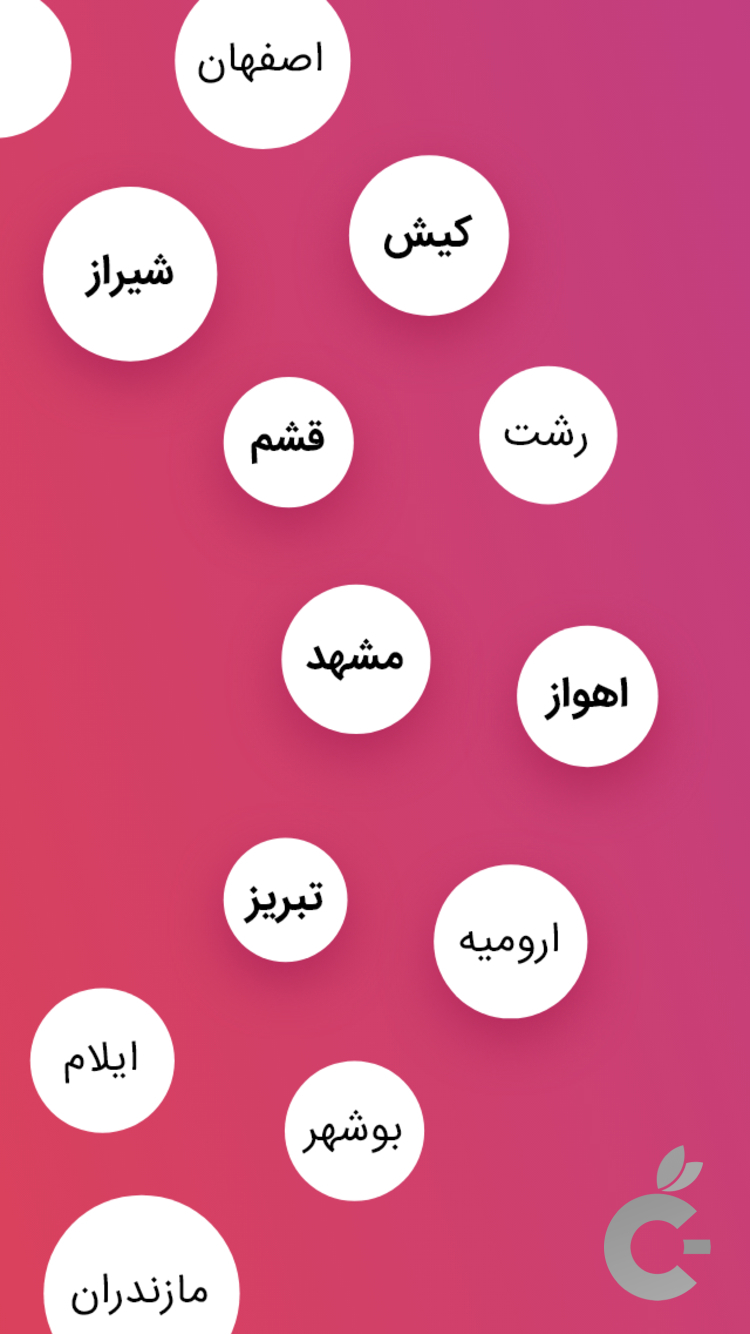Choose the رشت bubble

click(x=547, y=435)
